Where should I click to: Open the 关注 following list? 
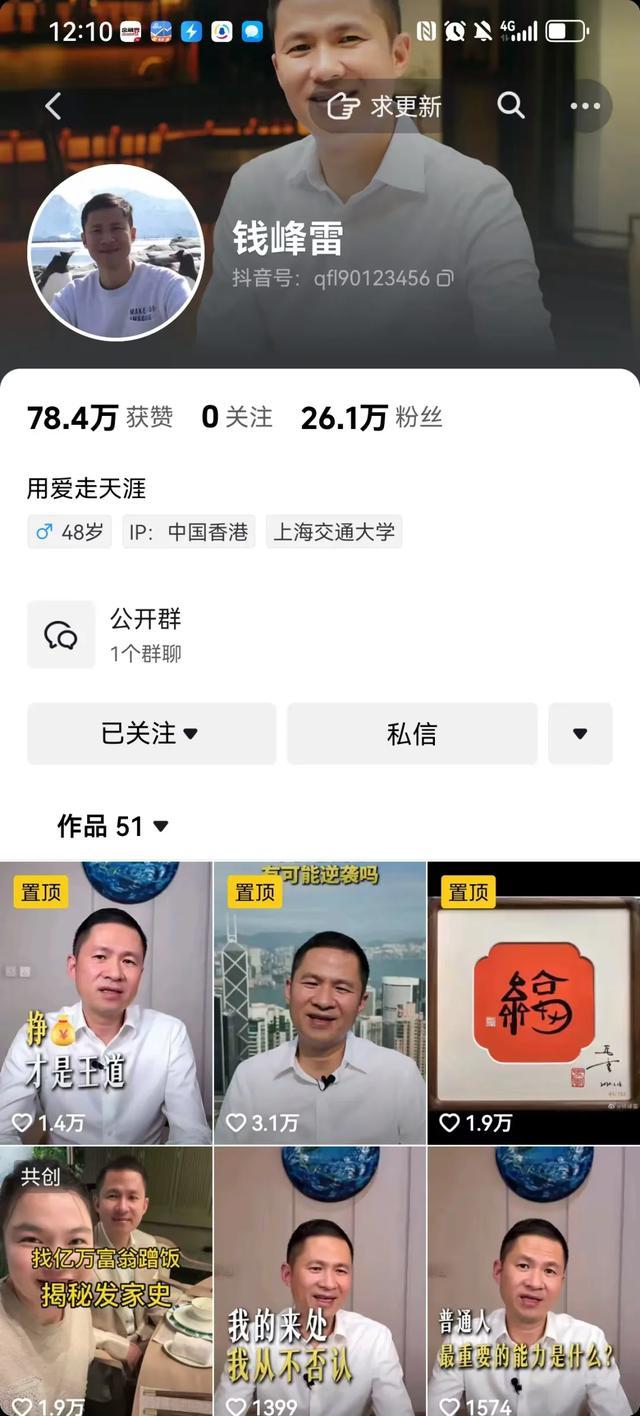click(237, 418)
